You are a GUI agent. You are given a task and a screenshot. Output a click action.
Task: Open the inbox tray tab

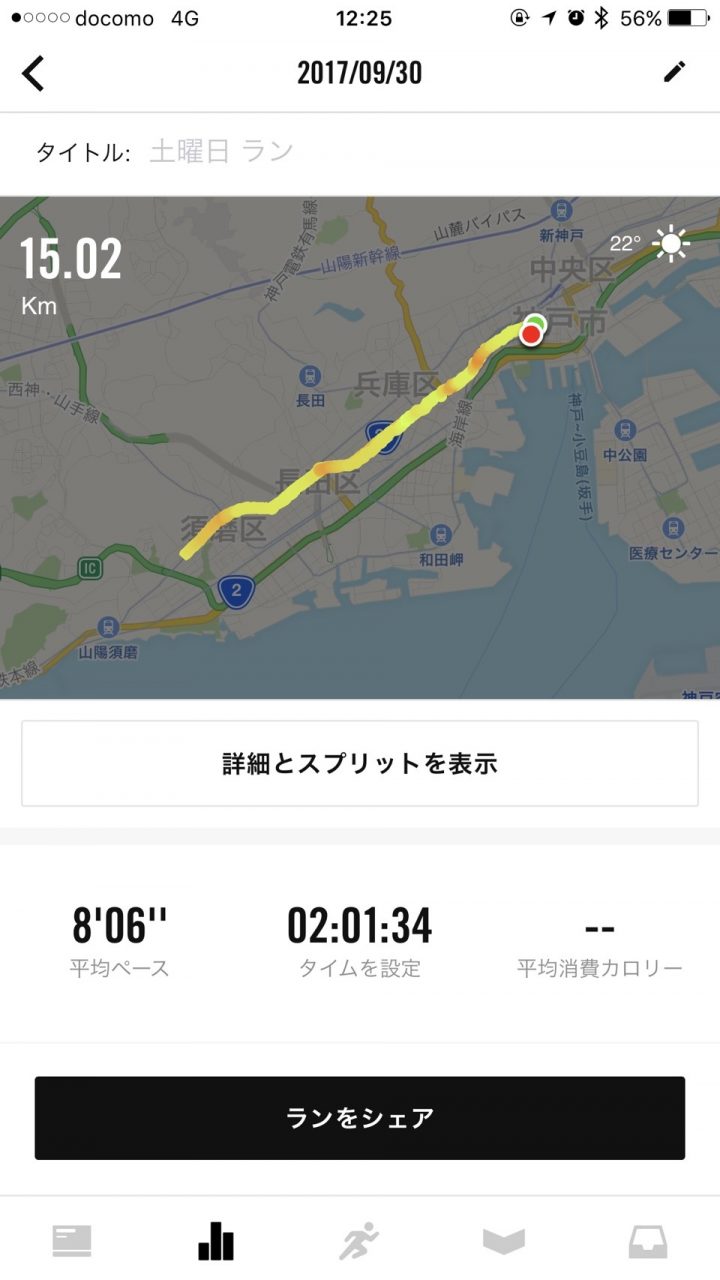(x=648, y=1241)
